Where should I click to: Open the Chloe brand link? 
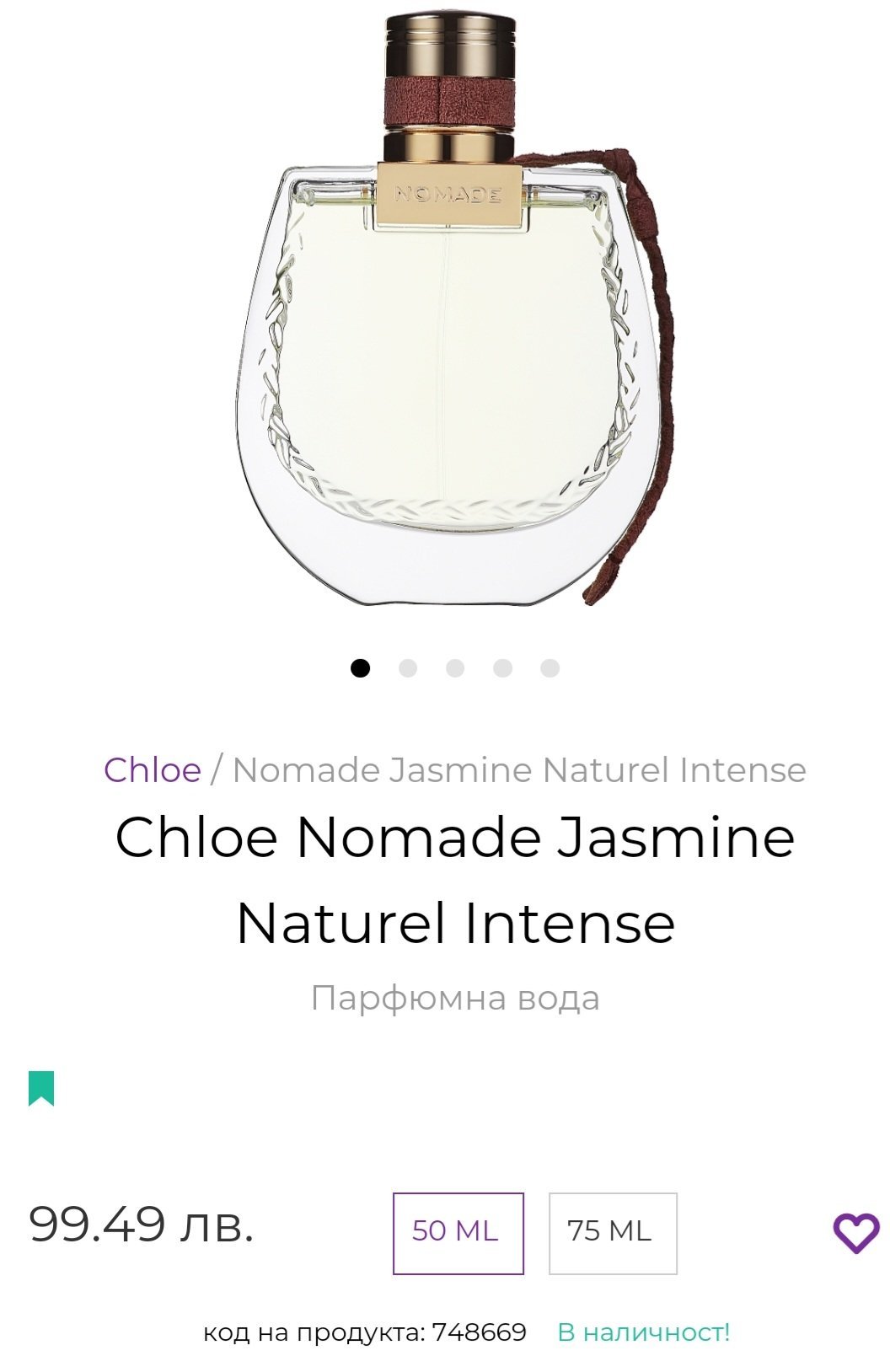point(152,769)
